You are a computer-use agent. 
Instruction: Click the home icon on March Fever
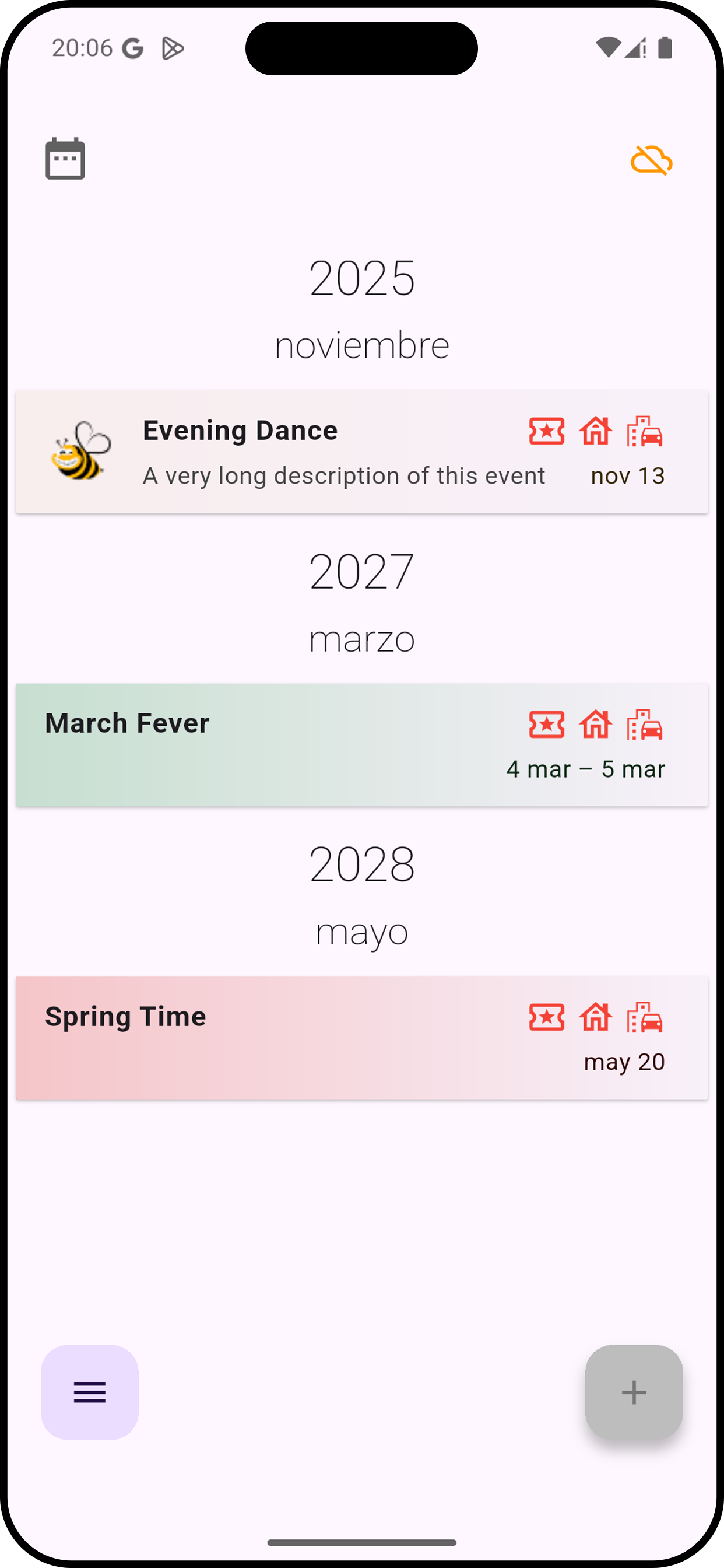click(597, 724)
